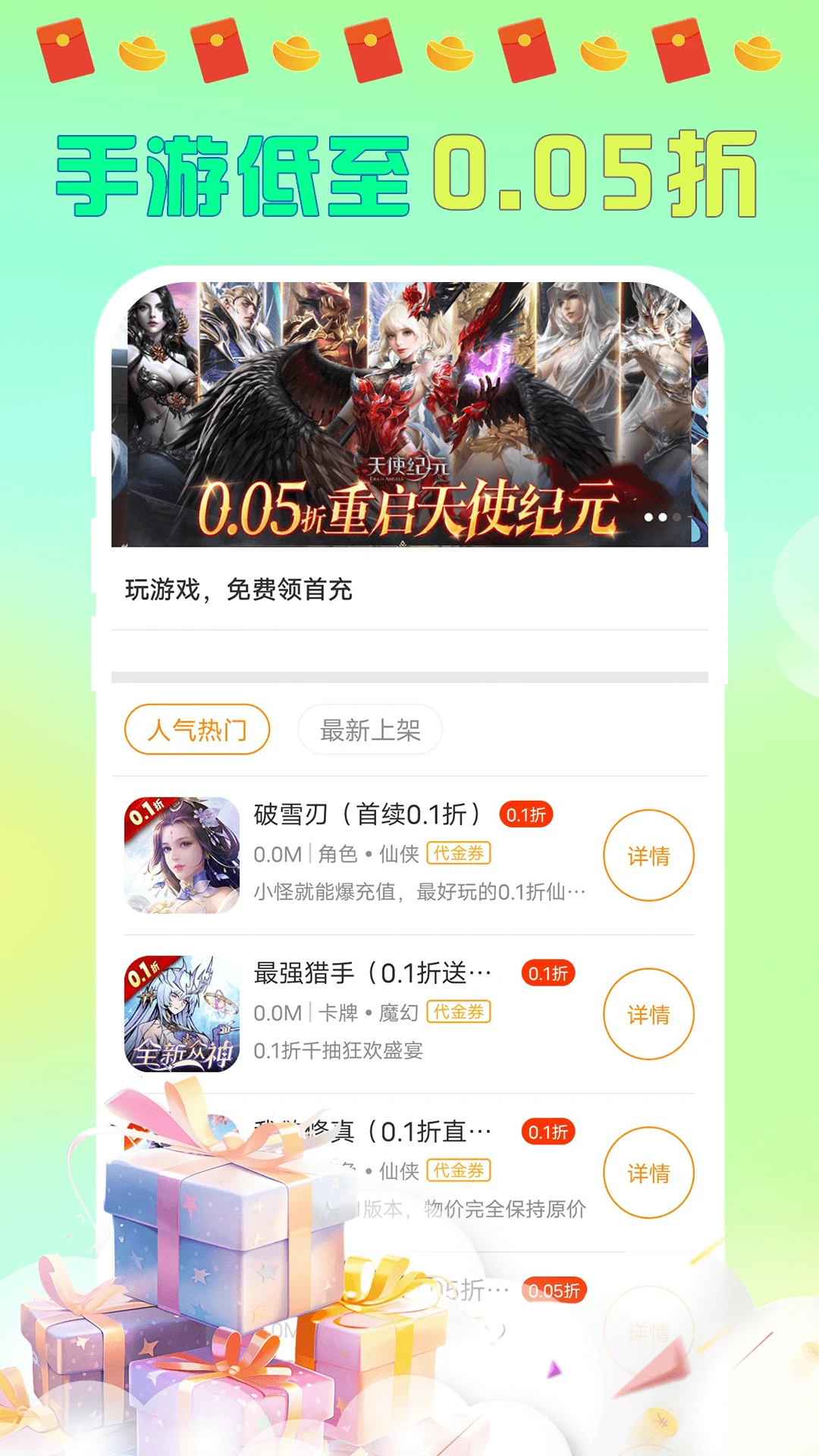Viewport: 819px width, 1456px height.
Task: Tap the 破雪刃 game icon
Action: point(182,851)
